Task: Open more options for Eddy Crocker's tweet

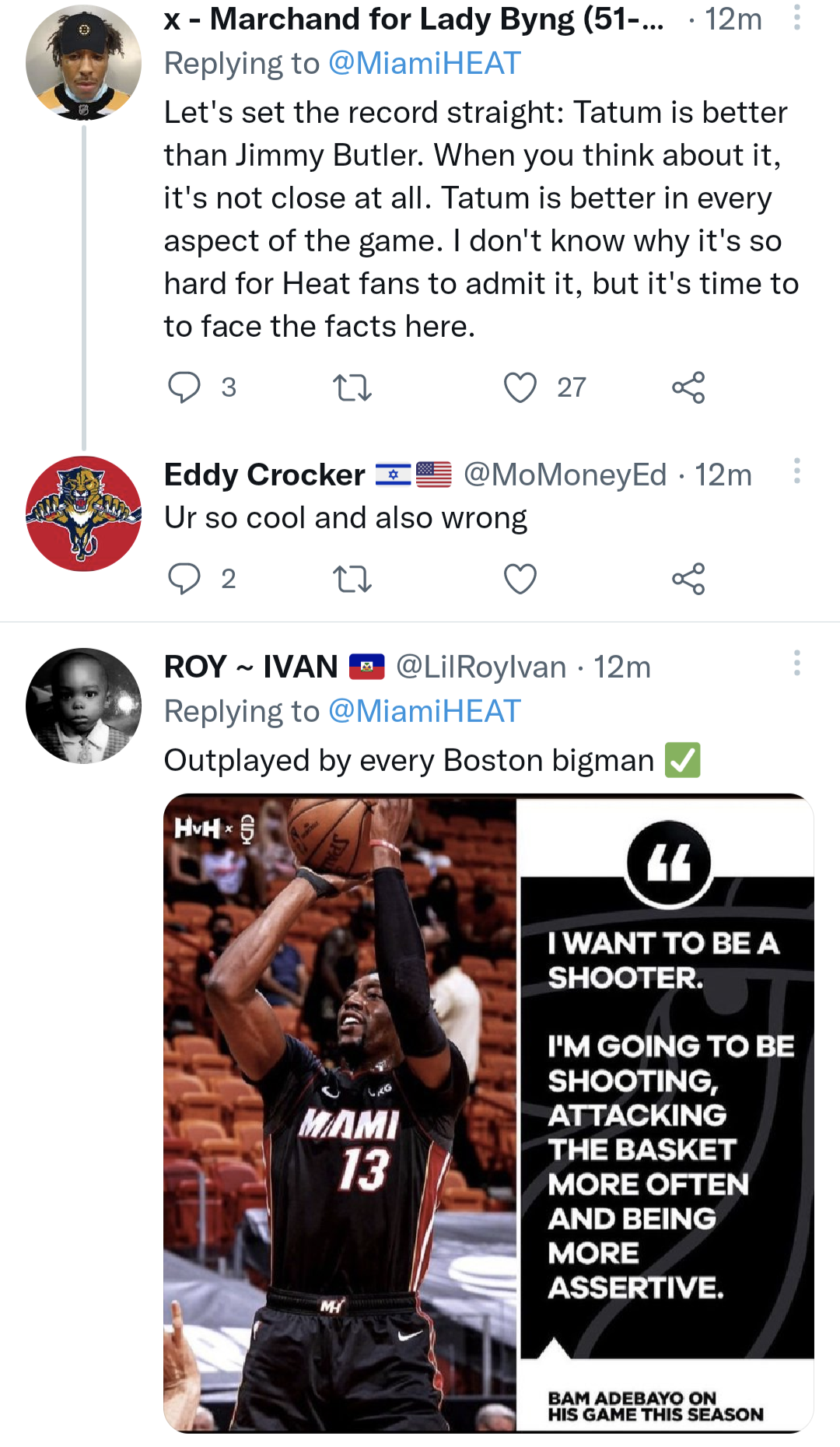Action: click(796, 471)
